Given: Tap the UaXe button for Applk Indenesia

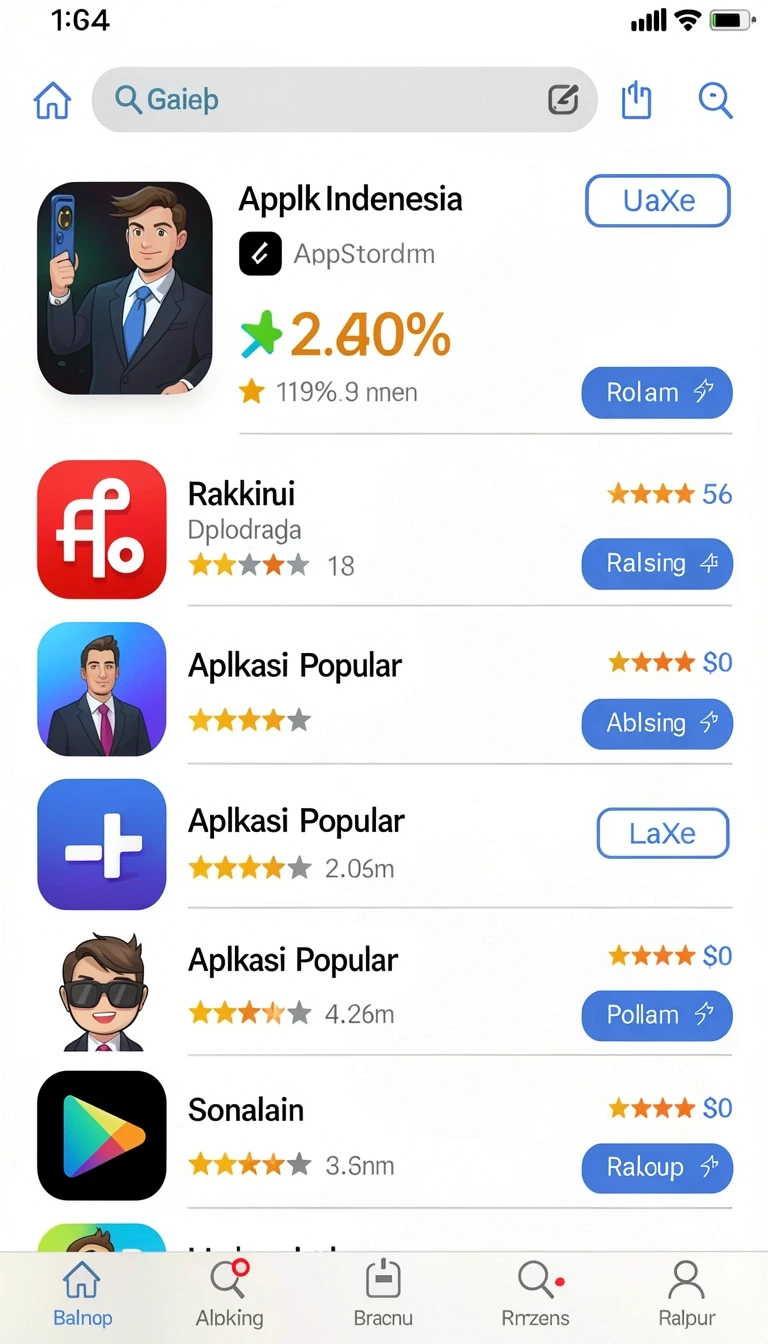Looking at the screenshot, I should pos(658,201).
